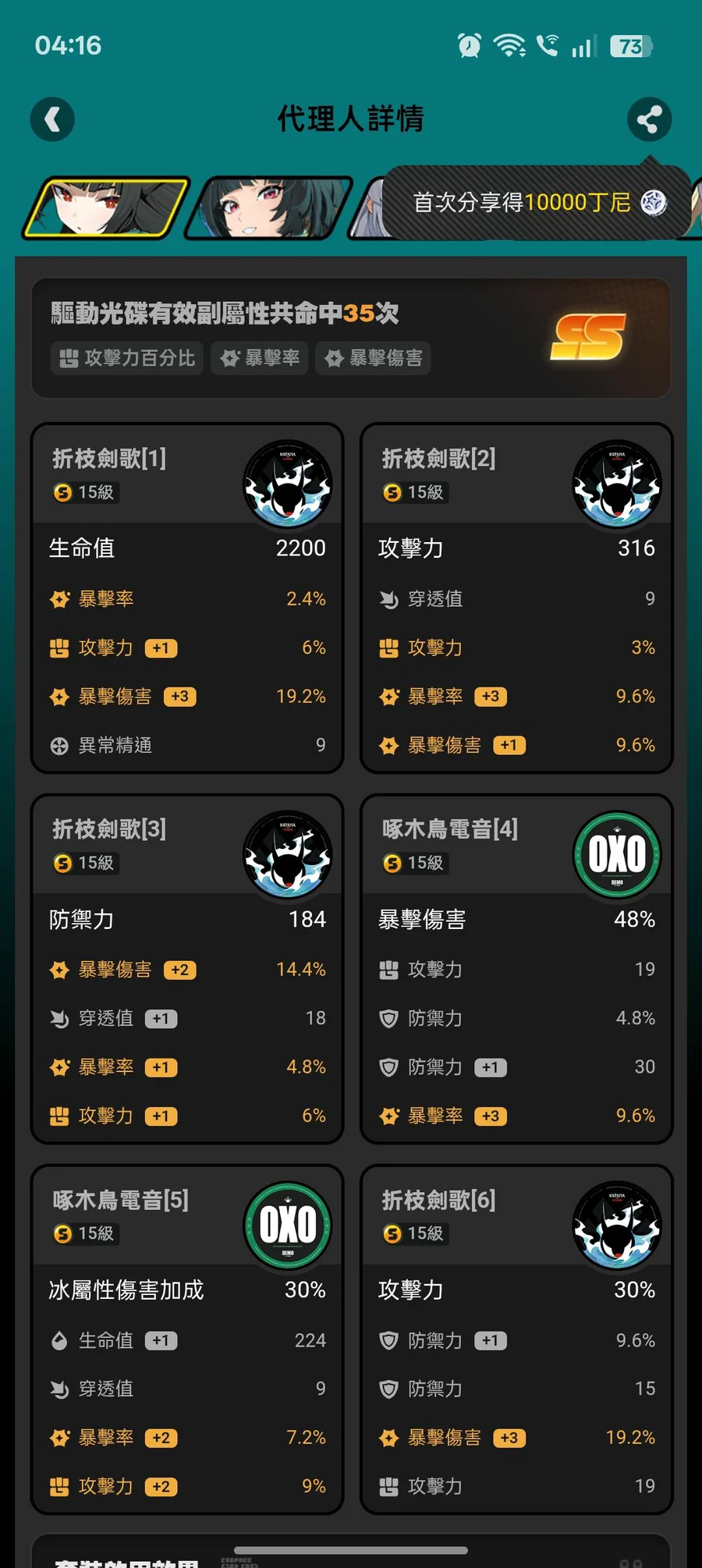Open the 折枝劍歌[1] drive disc card
This screenshot has width=702, height=1568.
point(187,598)
